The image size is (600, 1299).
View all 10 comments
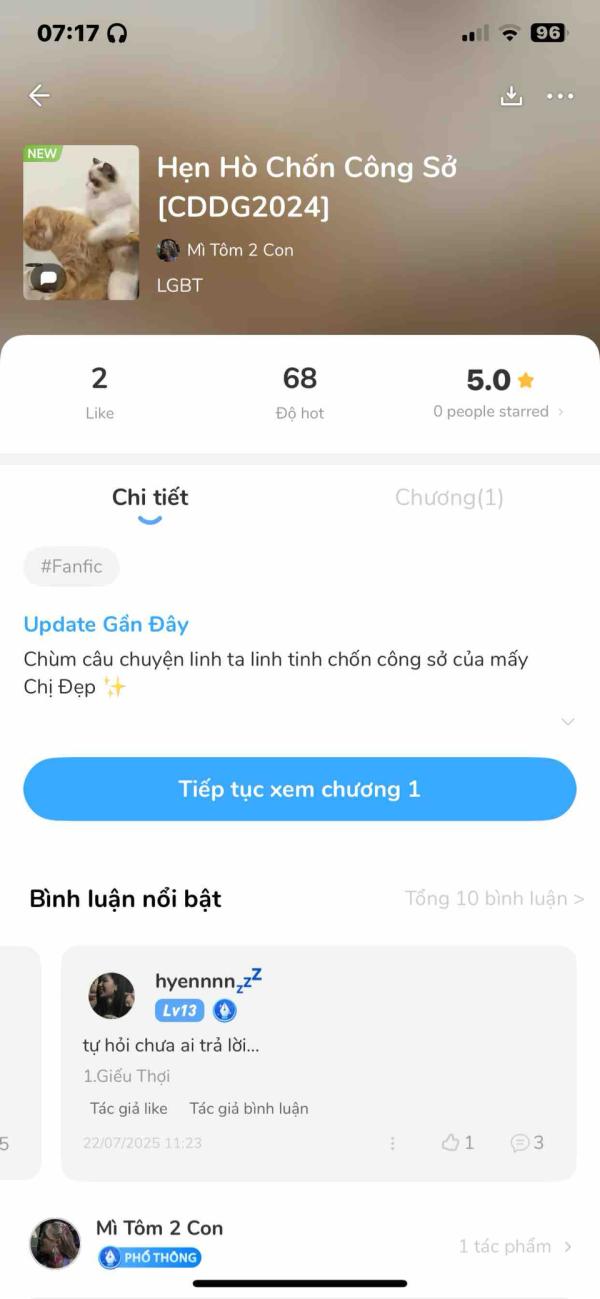pyautogui.click(x=494, y=898)
